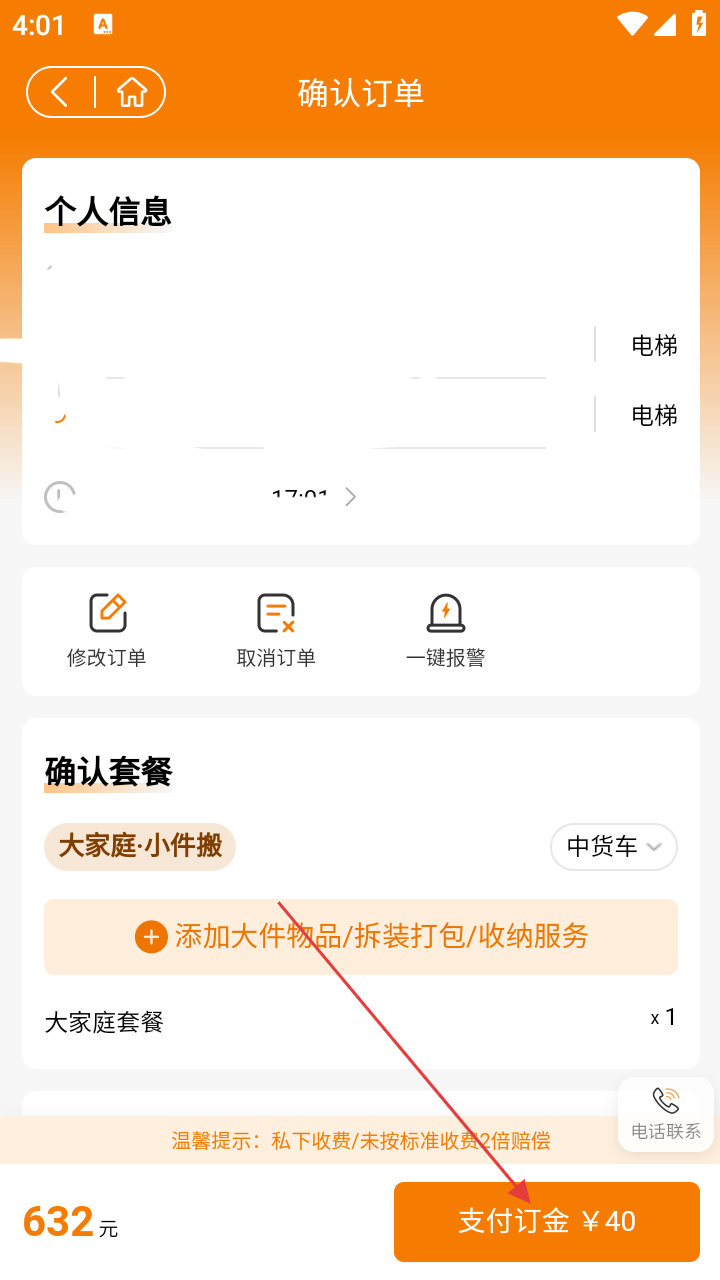Open the moving time row with the chevron
Screen dimensions: 720x1280
point(349,497)
